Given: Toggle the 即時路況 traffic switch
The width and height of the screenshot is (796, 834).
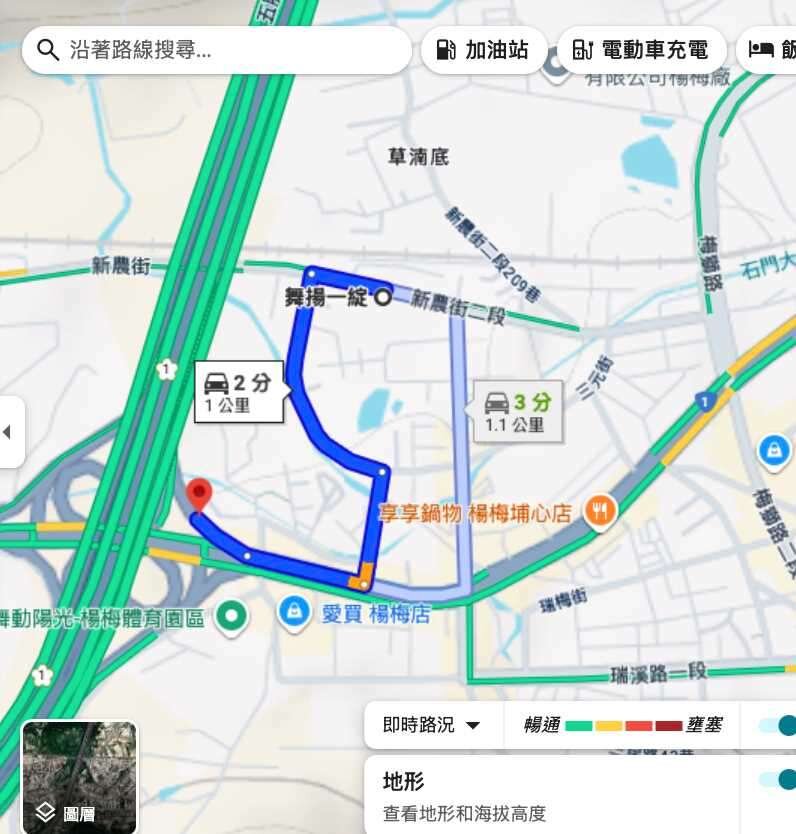Looking at the screenshot, I should [x=778, y=726].
